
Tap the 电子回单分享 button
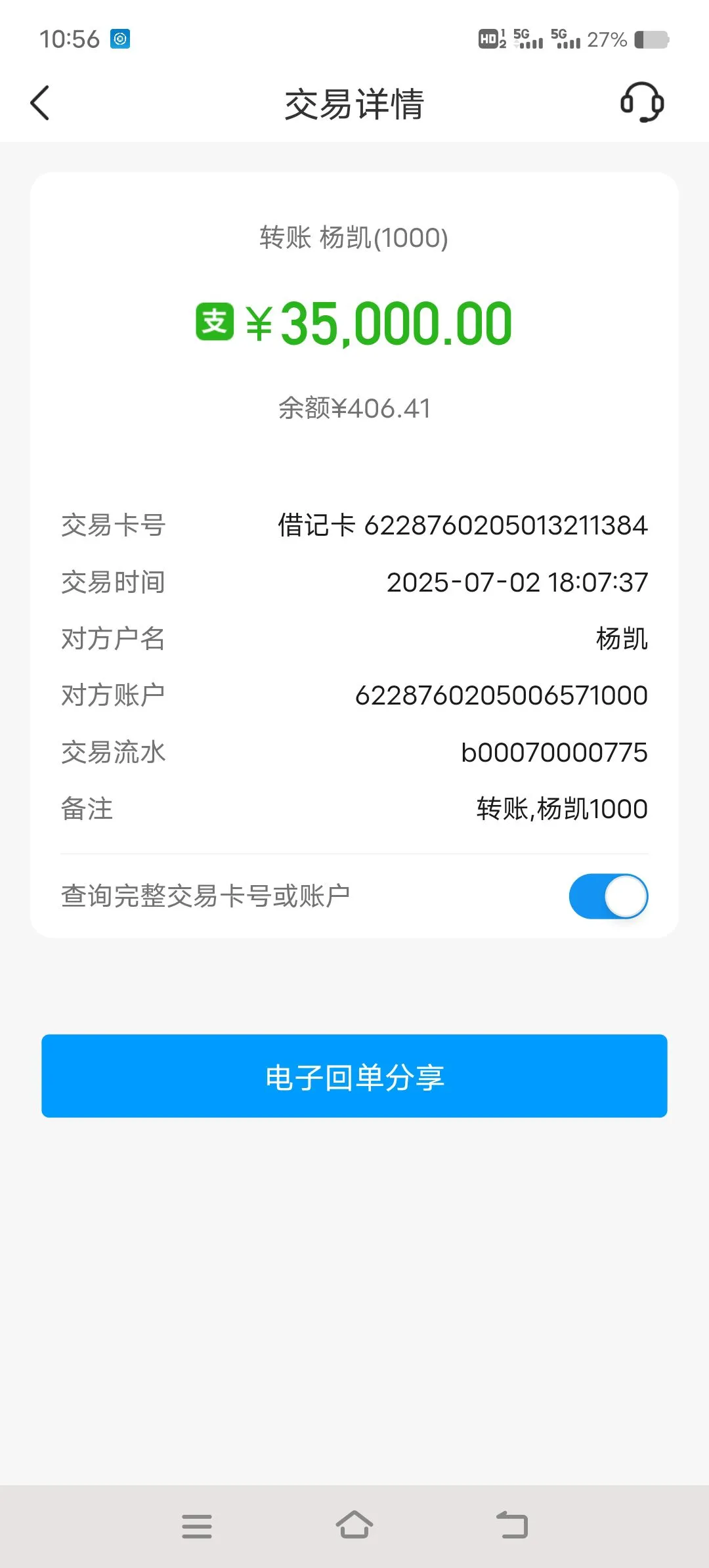(354, 1076)
